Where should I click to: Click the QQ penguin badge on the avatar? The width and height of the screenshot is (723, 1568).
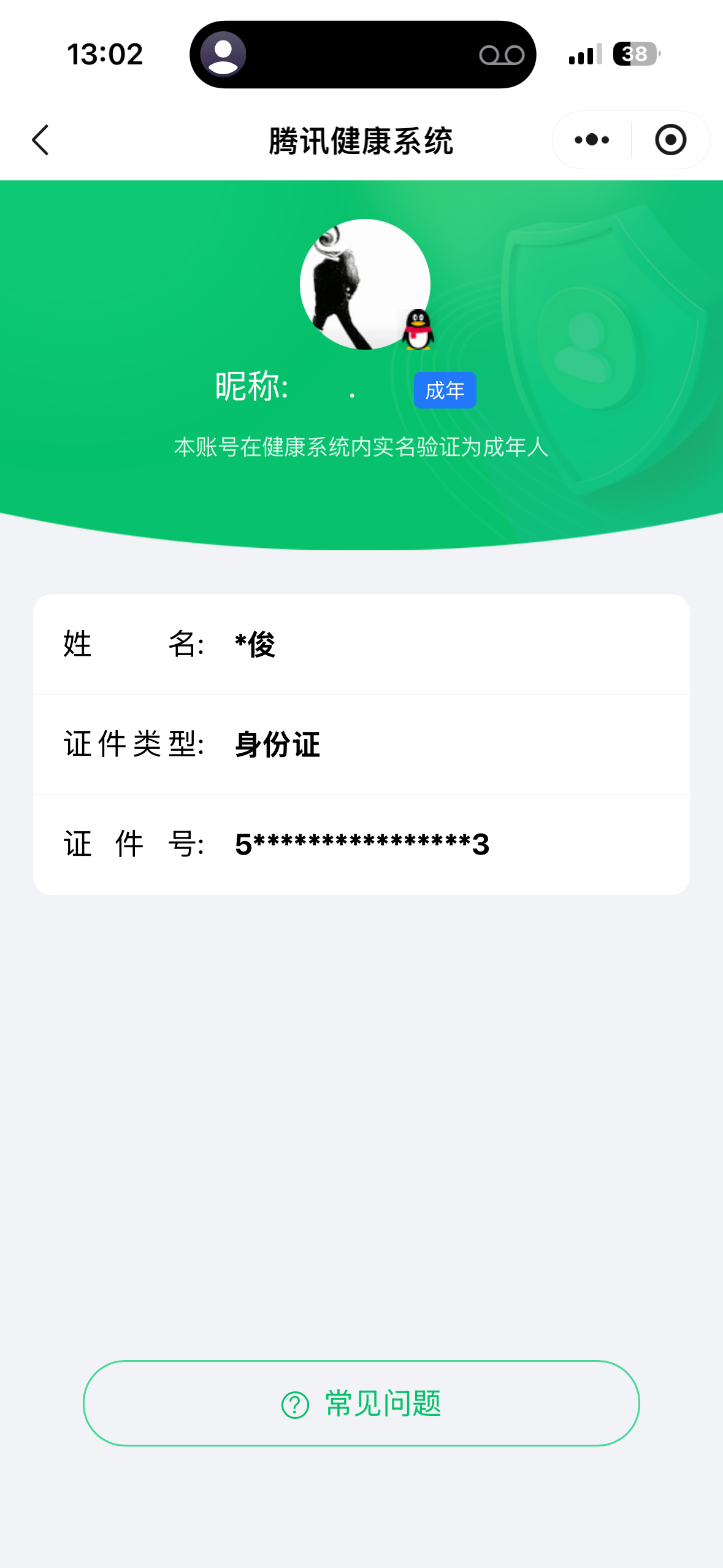coord(418,329)
